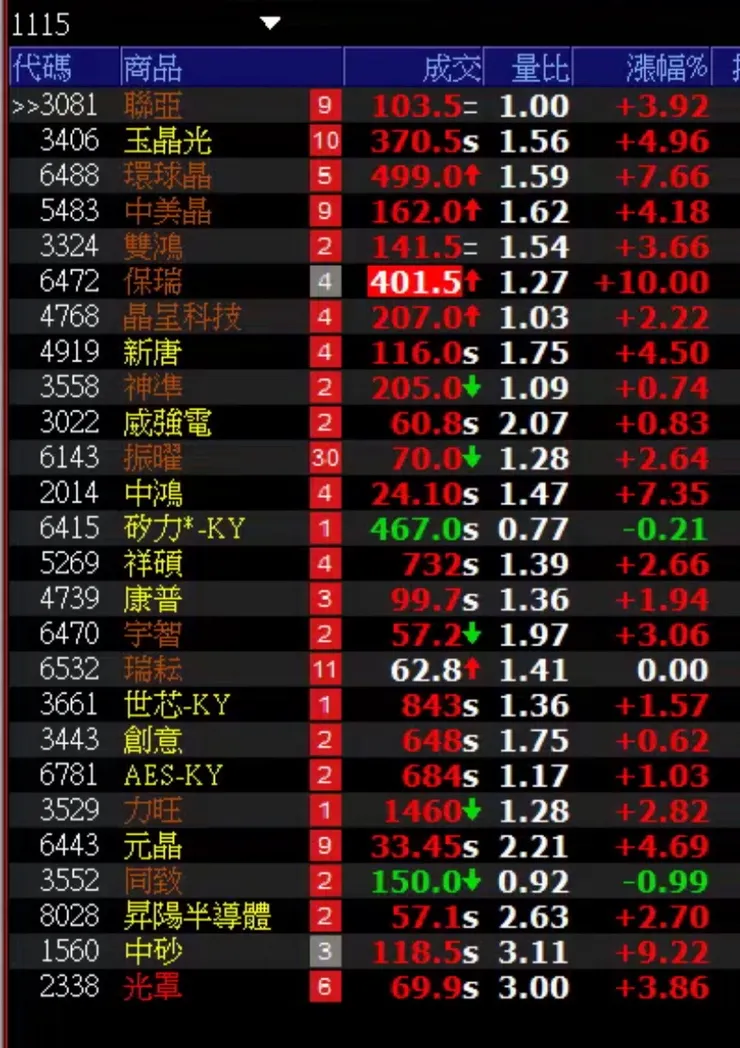Sort by the 量比 column header
The width and height of the screenshot is (740, 1048).
(540, 68)
